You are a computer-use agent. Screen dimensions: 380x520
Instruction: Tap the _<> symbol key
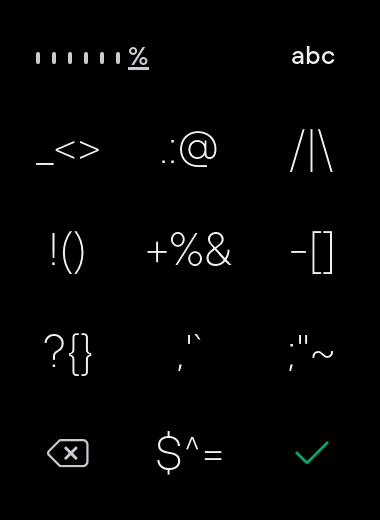click(x=68, y=153)
